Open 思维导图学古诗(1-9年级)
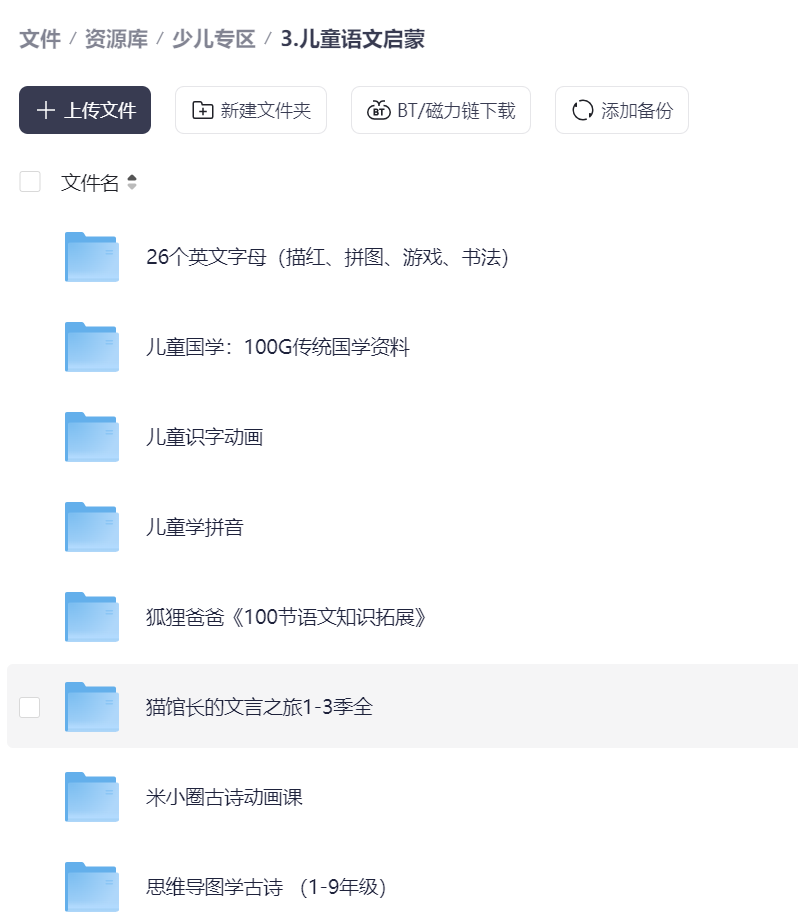This screenshot has height=921, width=798. click(265, 888)
